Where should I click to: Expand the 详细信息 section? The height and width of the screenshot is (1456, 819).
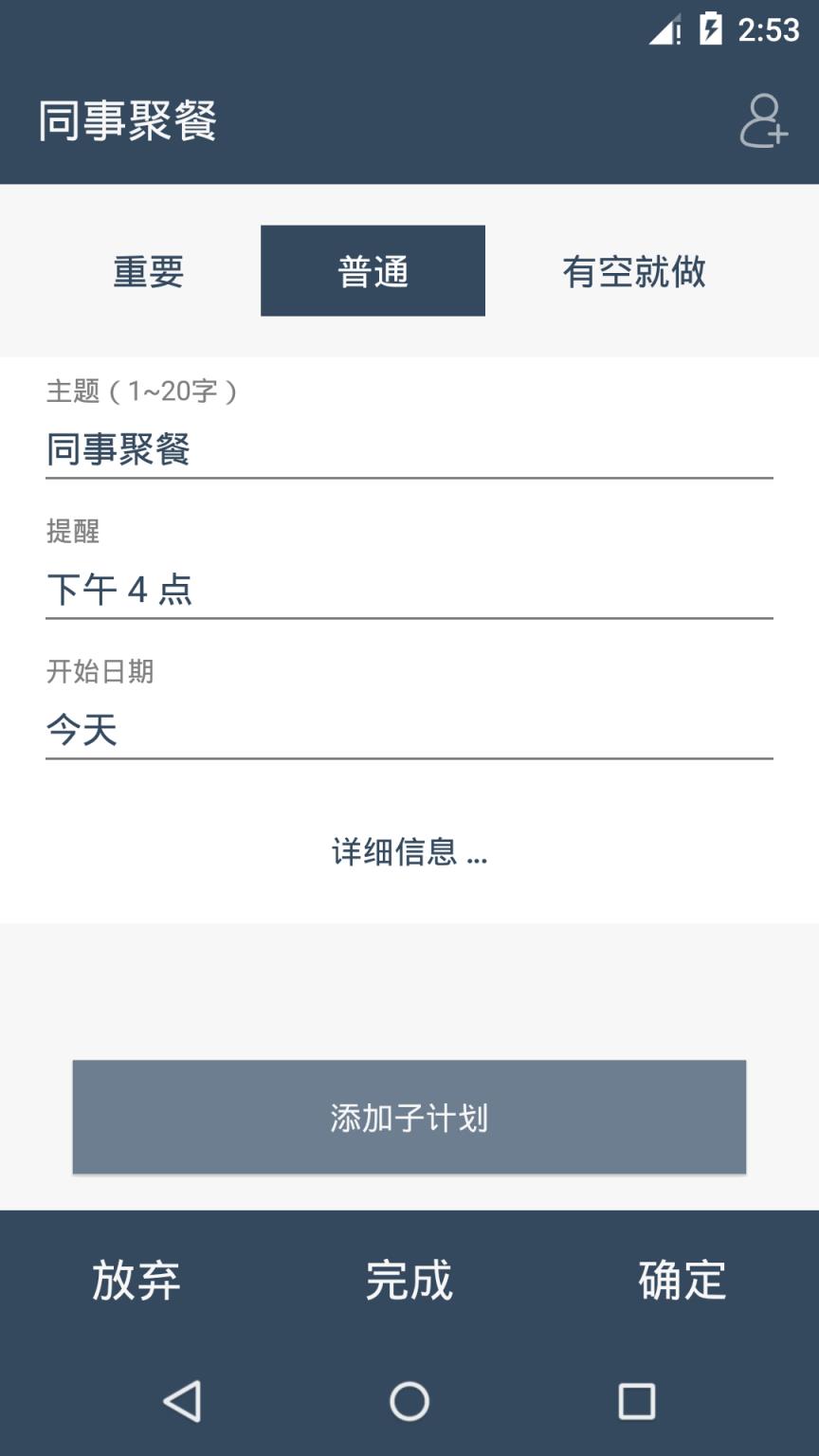[x=408, y=853]
